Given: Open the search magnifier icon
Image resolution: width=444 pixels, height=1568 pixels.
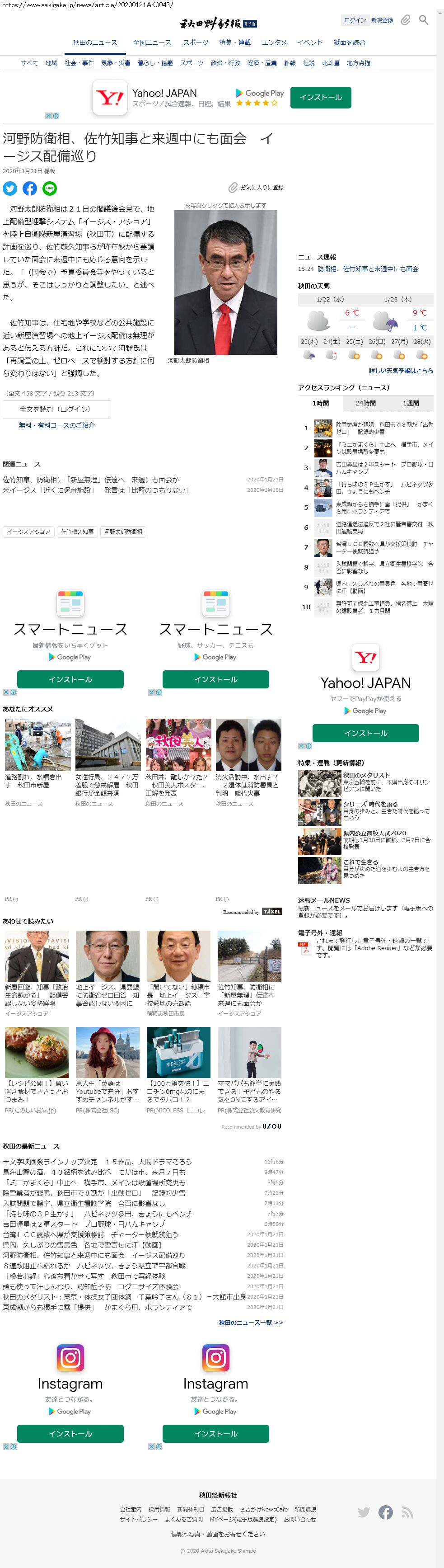Looking at the screenshot, I should click(x=423, y=20).
